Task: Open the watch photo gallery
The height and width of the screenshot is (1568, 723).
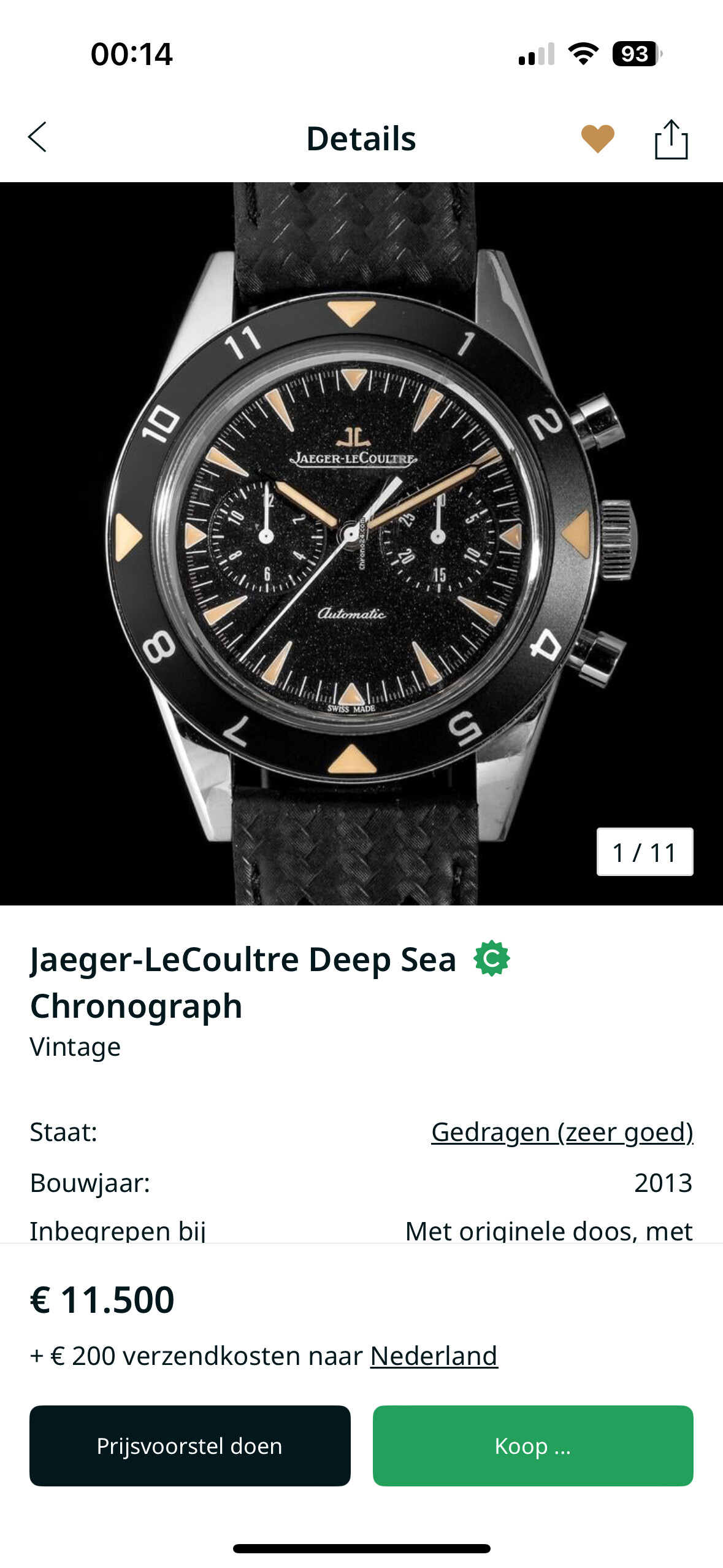Action: click(361, 544)
